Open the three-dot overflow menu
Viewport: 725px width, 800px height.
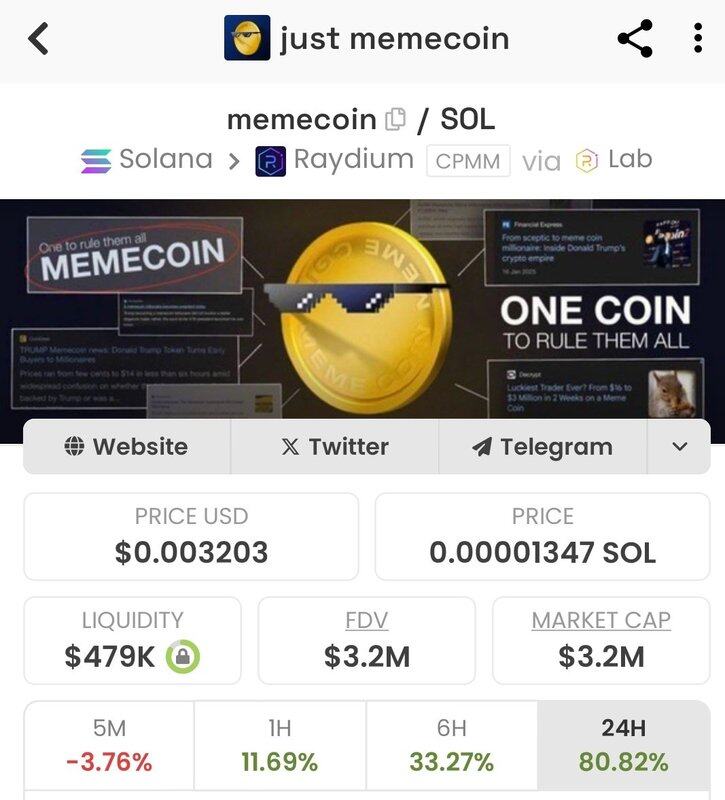click(x=697, y=40)
